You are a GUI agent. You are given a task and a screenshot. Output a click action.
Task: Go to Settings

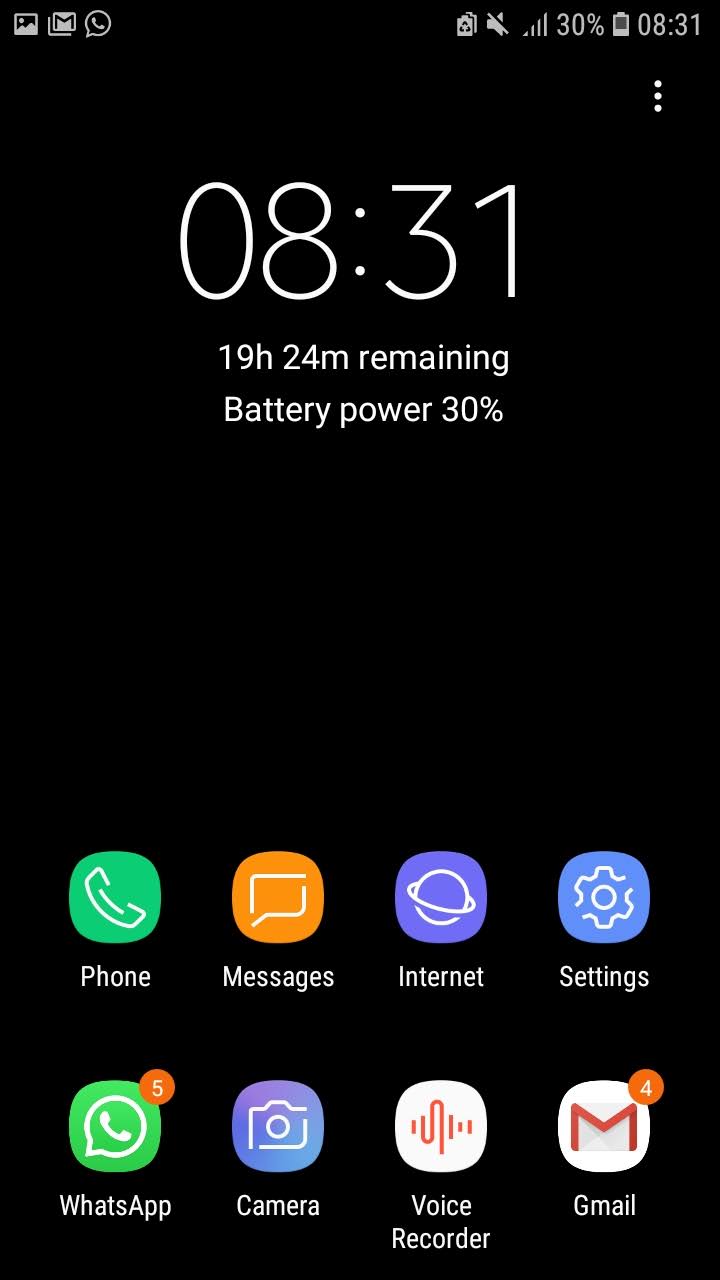pyautogui.click(x=604, y=897)
